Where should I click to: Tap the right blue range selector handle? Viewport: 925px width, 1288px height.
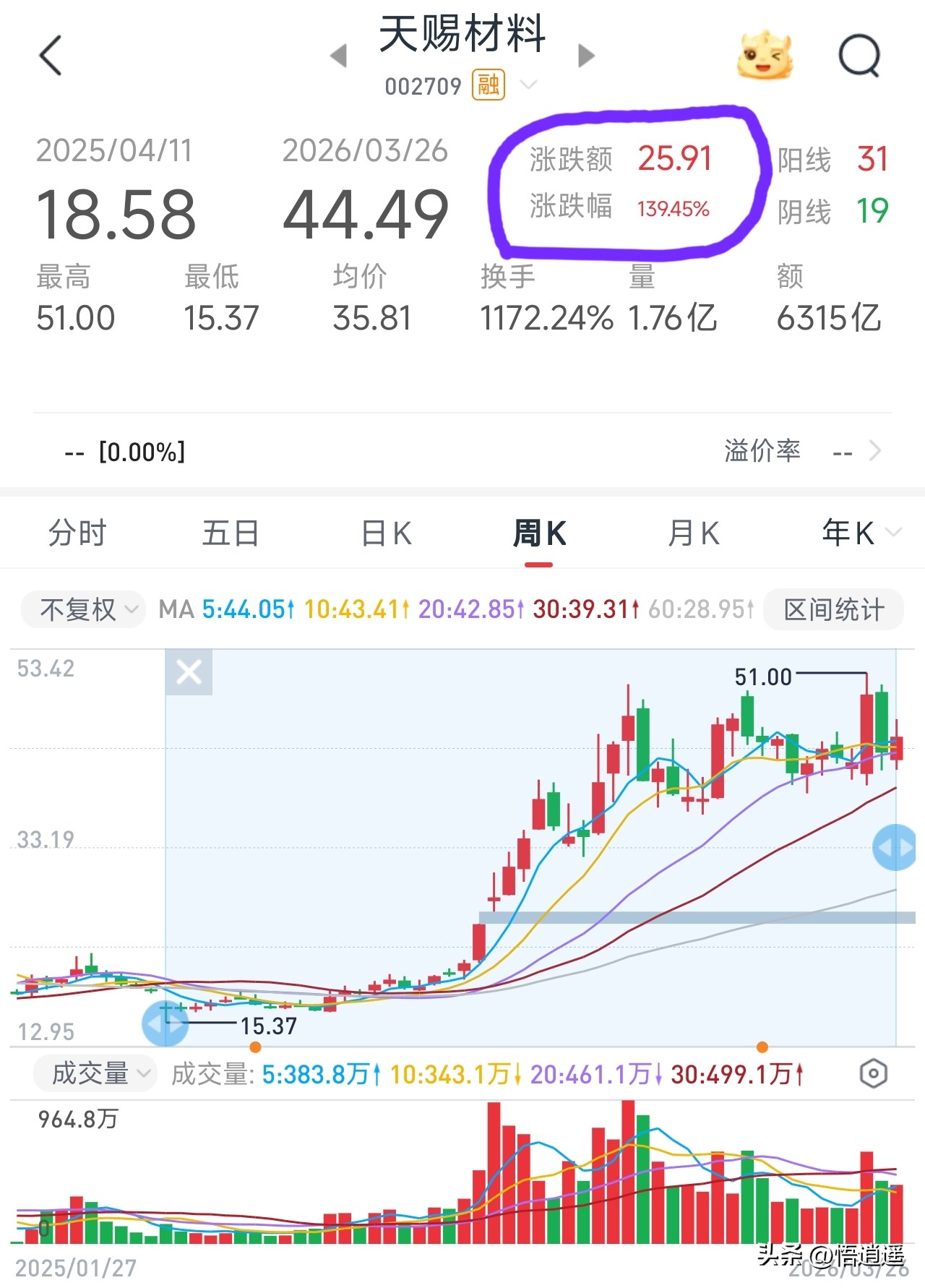(x=893, y=846)
